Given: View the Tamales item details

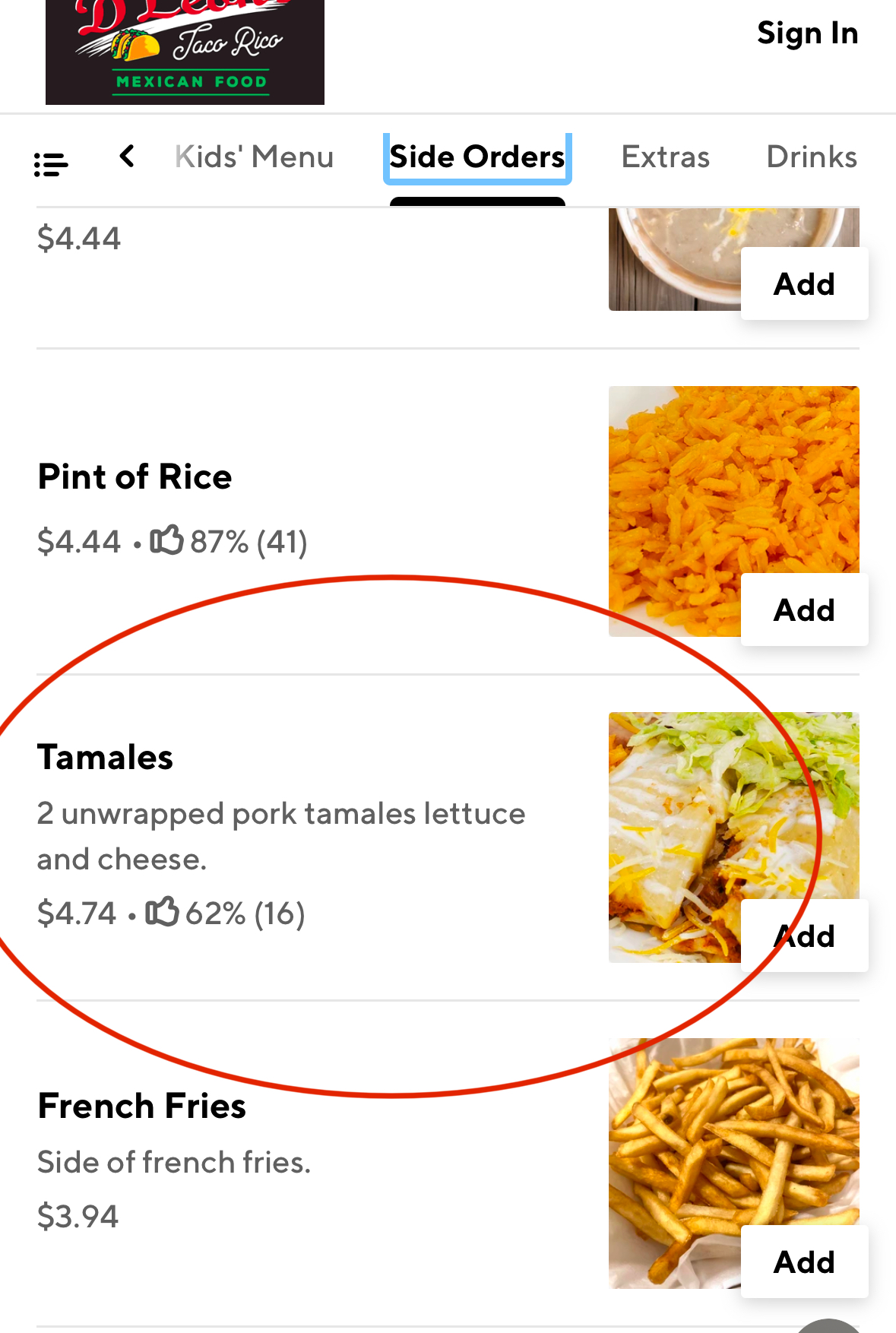Looking at the screenshot, I should point(106,758).
